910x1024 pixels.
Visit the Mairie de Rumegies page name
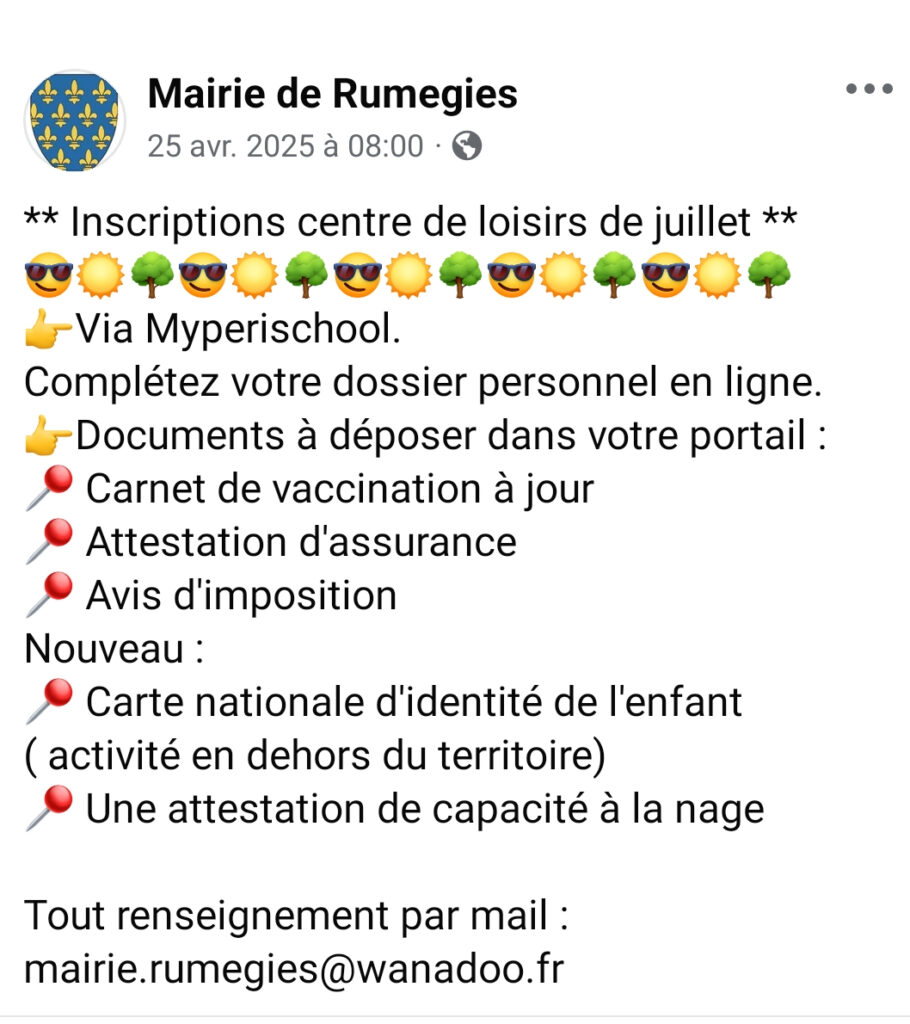(x=332, y=94)
